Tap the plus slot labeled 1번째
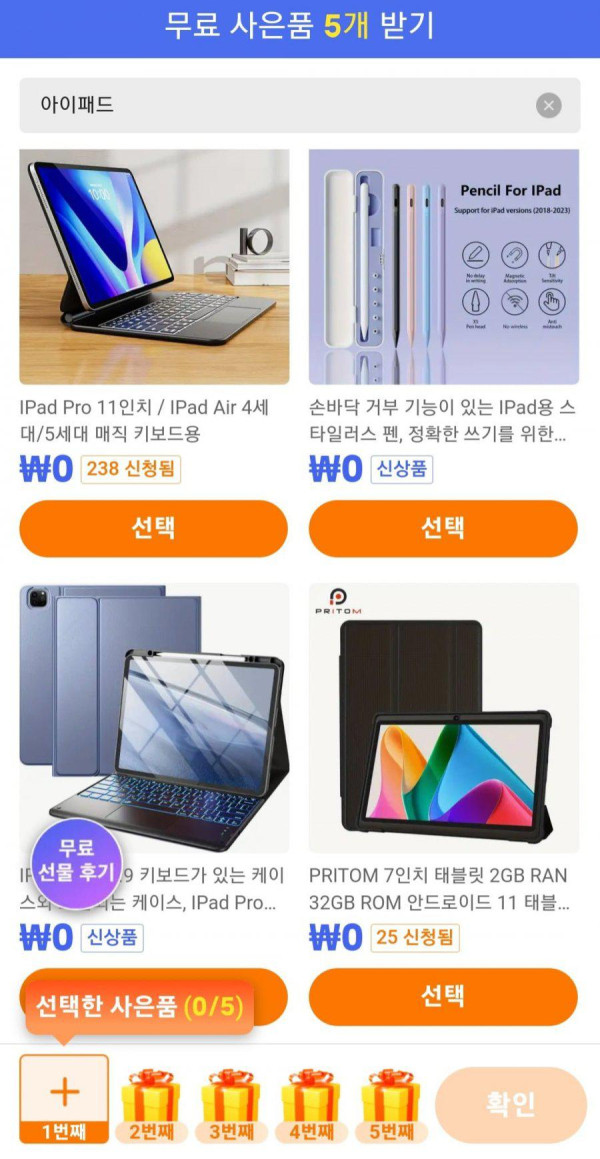This screenshot has height=1159, width=600. click(64, 1097)
